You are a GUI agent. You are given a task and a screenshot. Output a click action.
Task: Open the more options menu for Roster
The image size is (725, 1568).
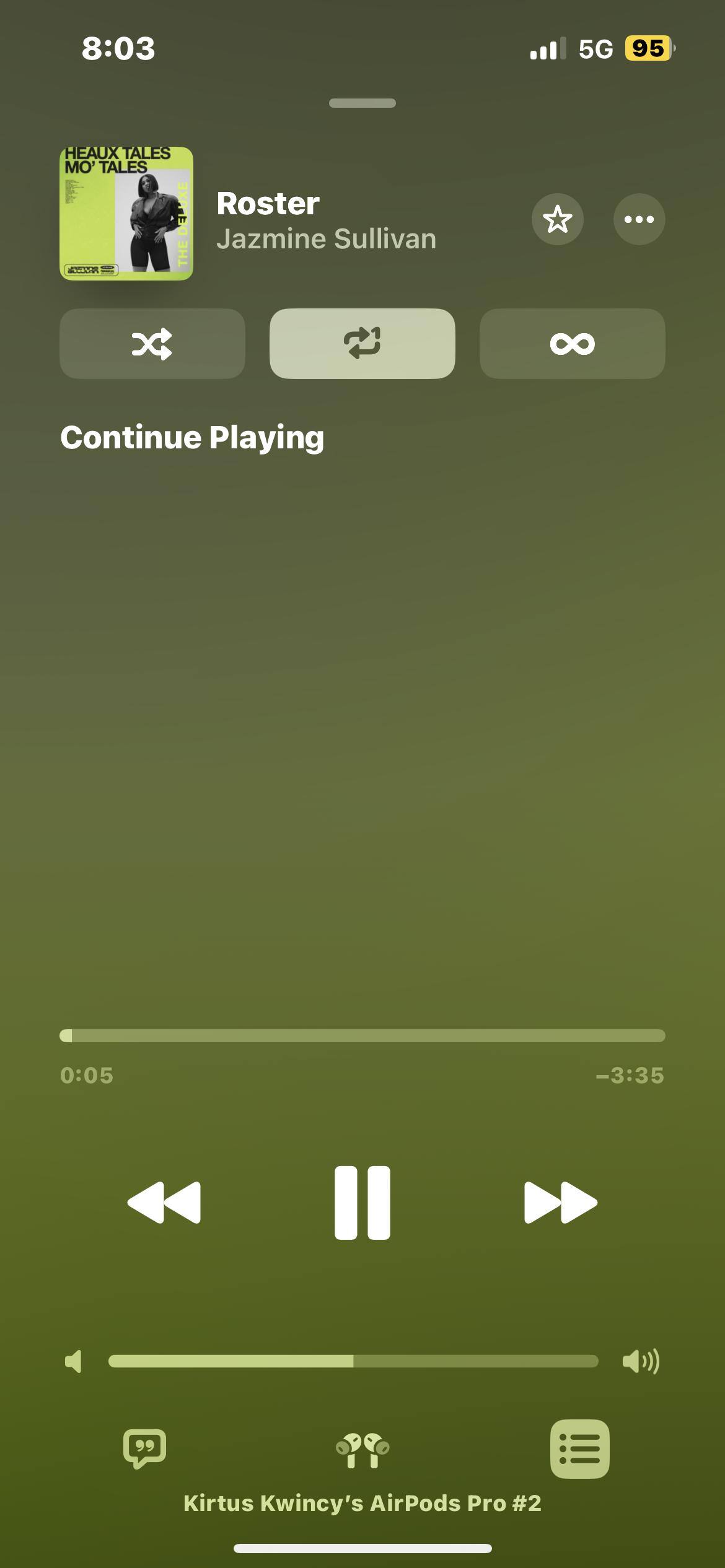(x=639, y=219)
